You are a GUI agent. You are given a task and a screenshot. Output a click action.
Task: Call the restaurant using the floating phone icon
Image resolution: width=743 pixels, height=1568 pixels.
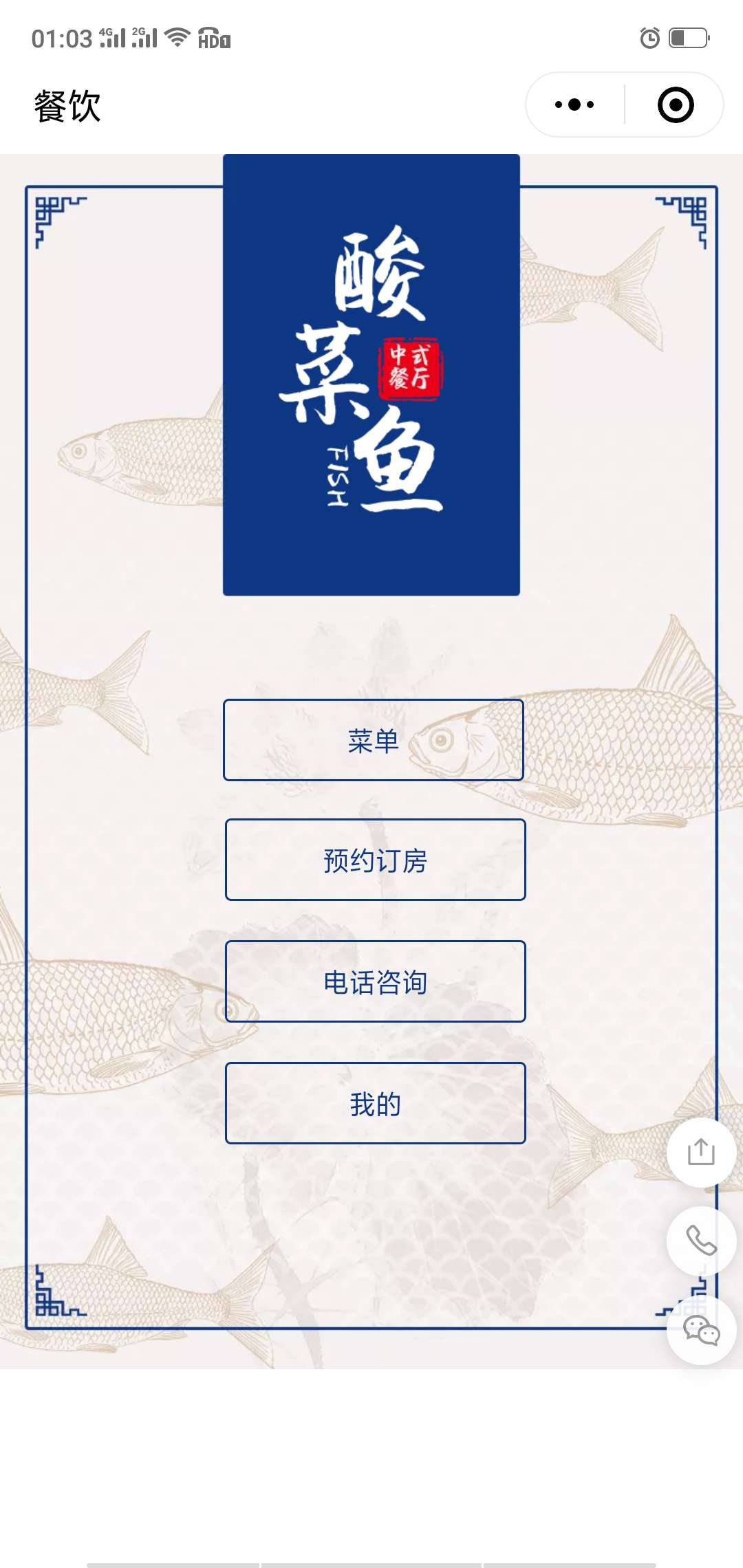(x=701, y=1241)
